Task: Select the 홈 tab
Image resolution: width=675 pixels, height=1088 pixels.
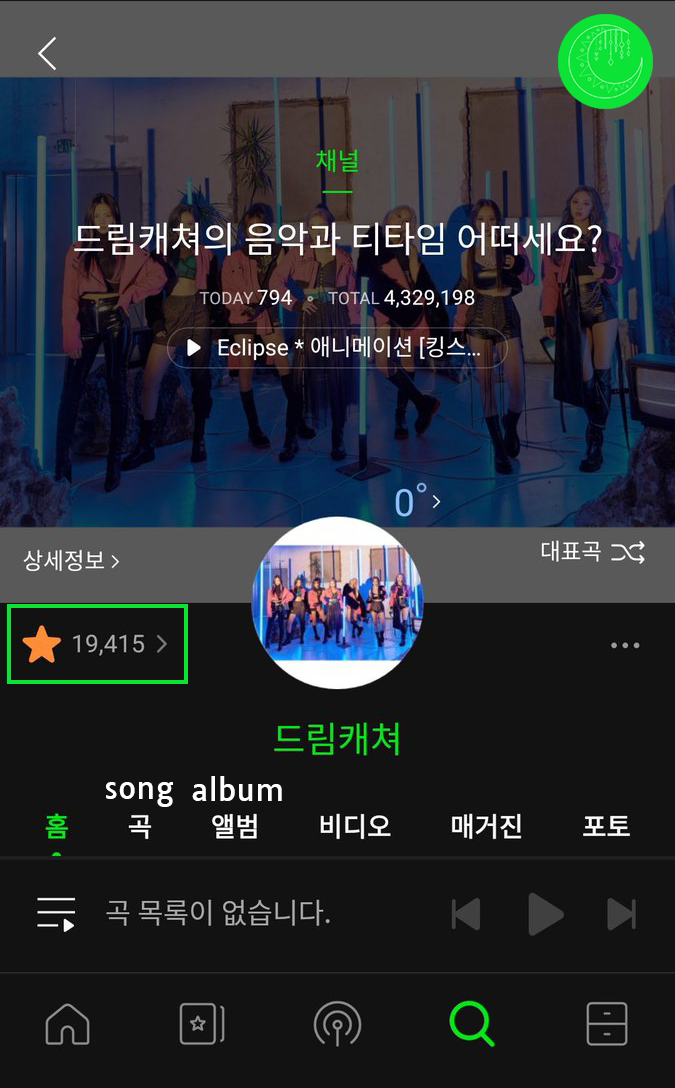Action: [x=57, y=828]
